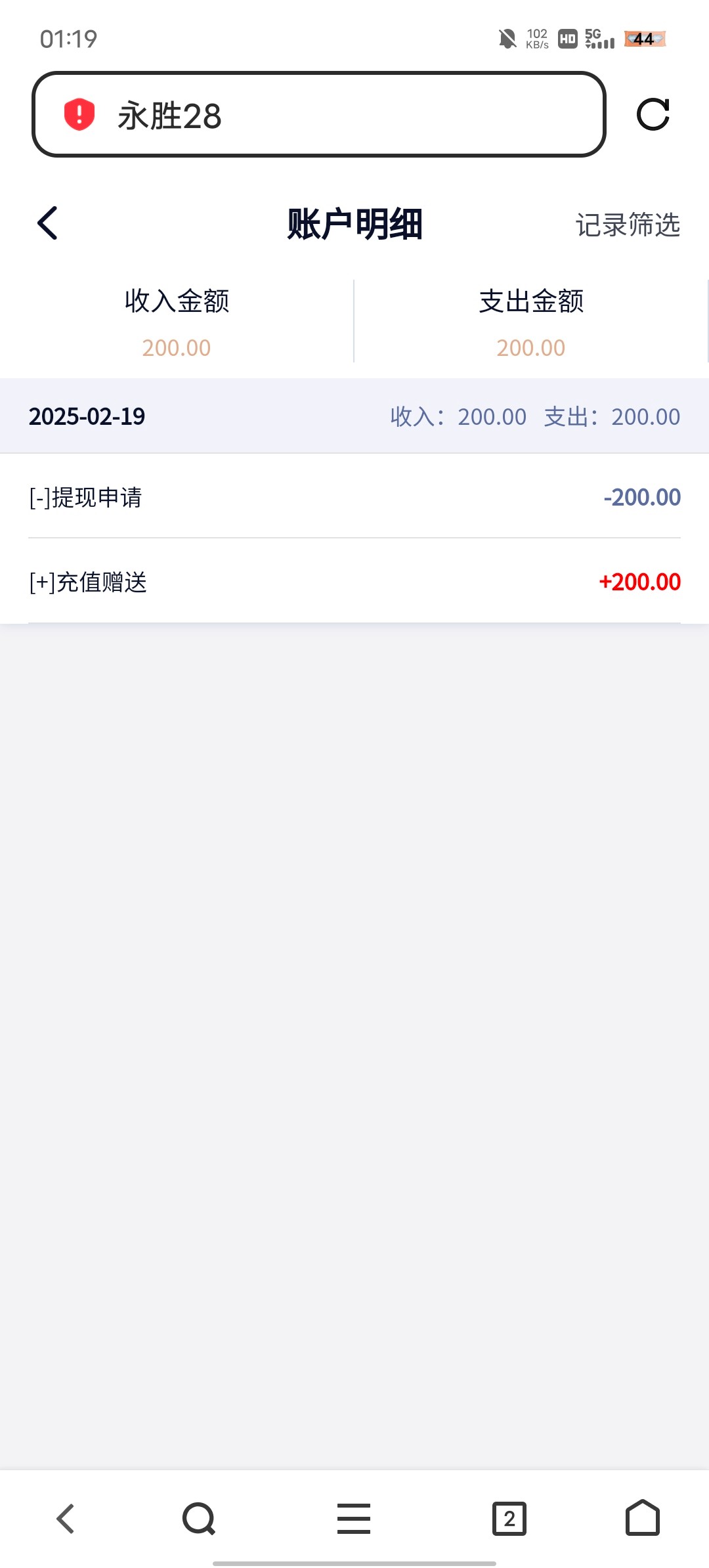709x1568 pixels.
Task: View the two open browser tabs
Action: [x=509, y=1519]
